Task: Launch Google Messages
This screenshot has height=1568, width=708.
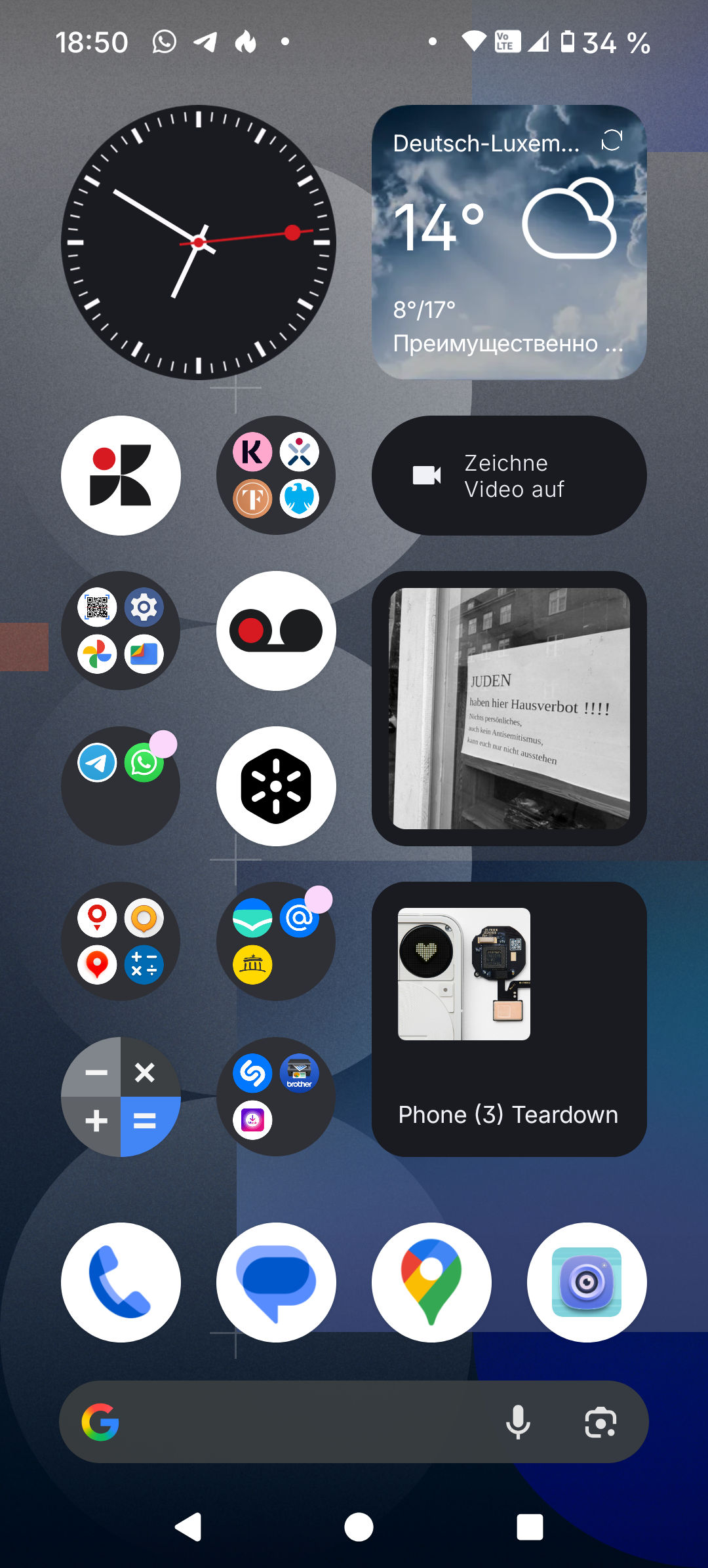Action: [276, 1282]
